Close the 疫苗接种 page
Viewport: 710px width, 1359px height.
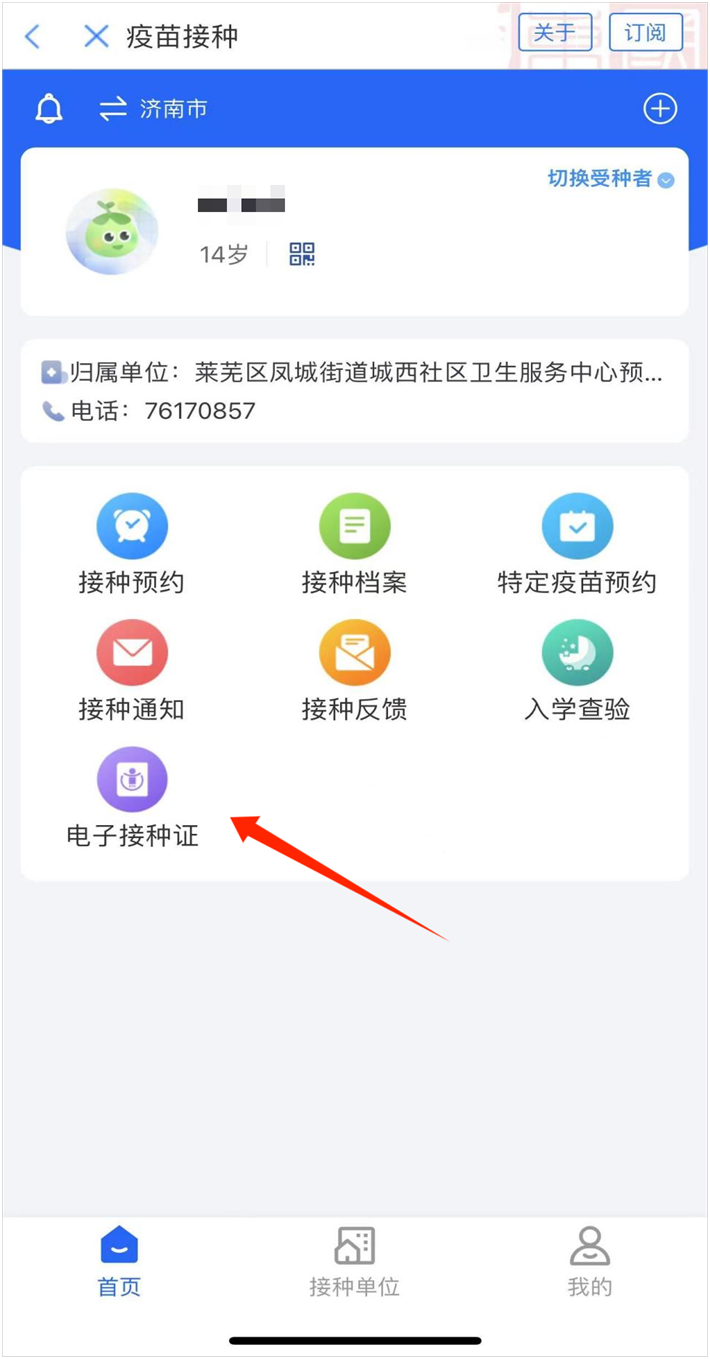[96, 37]
